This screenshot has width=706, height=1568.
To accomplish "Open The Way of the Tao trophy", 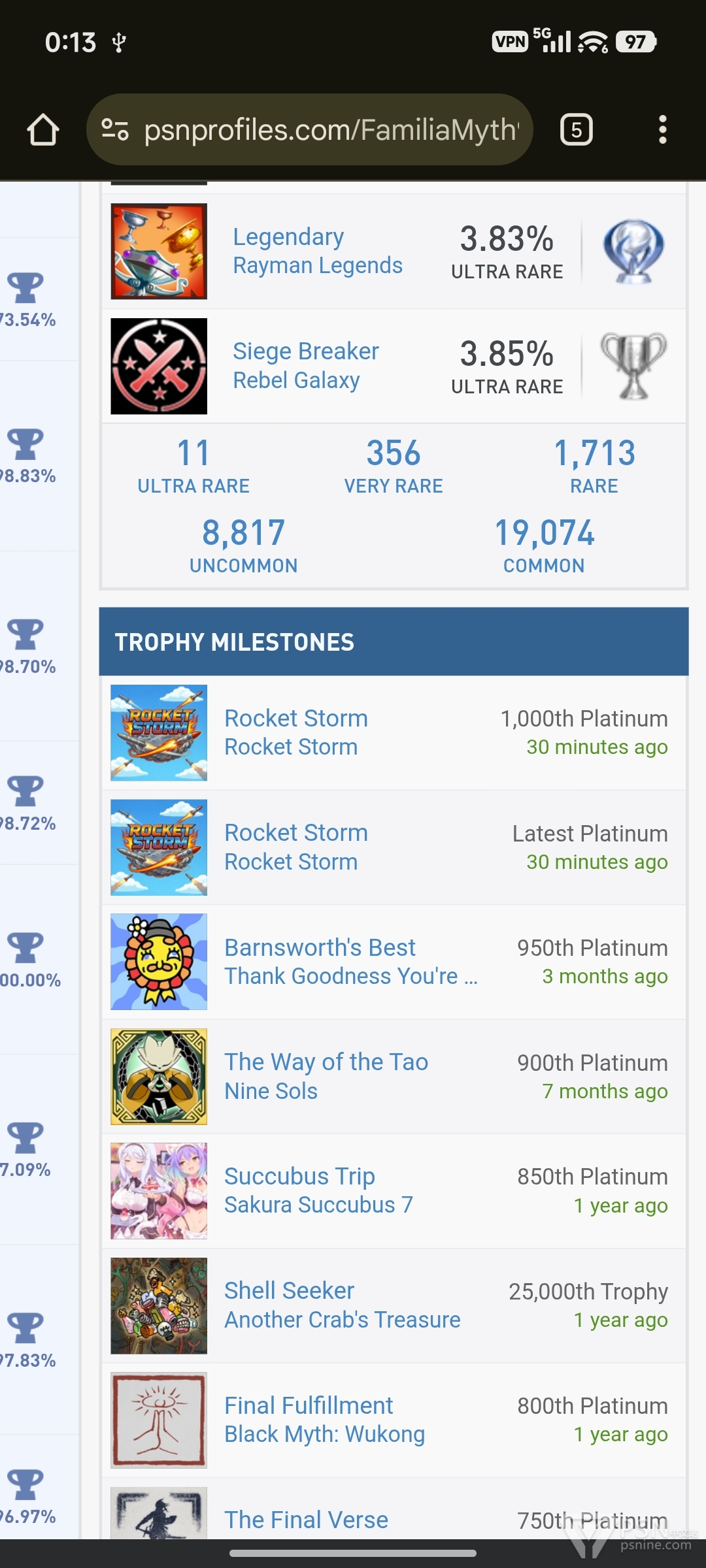I will coord(326,1062).
